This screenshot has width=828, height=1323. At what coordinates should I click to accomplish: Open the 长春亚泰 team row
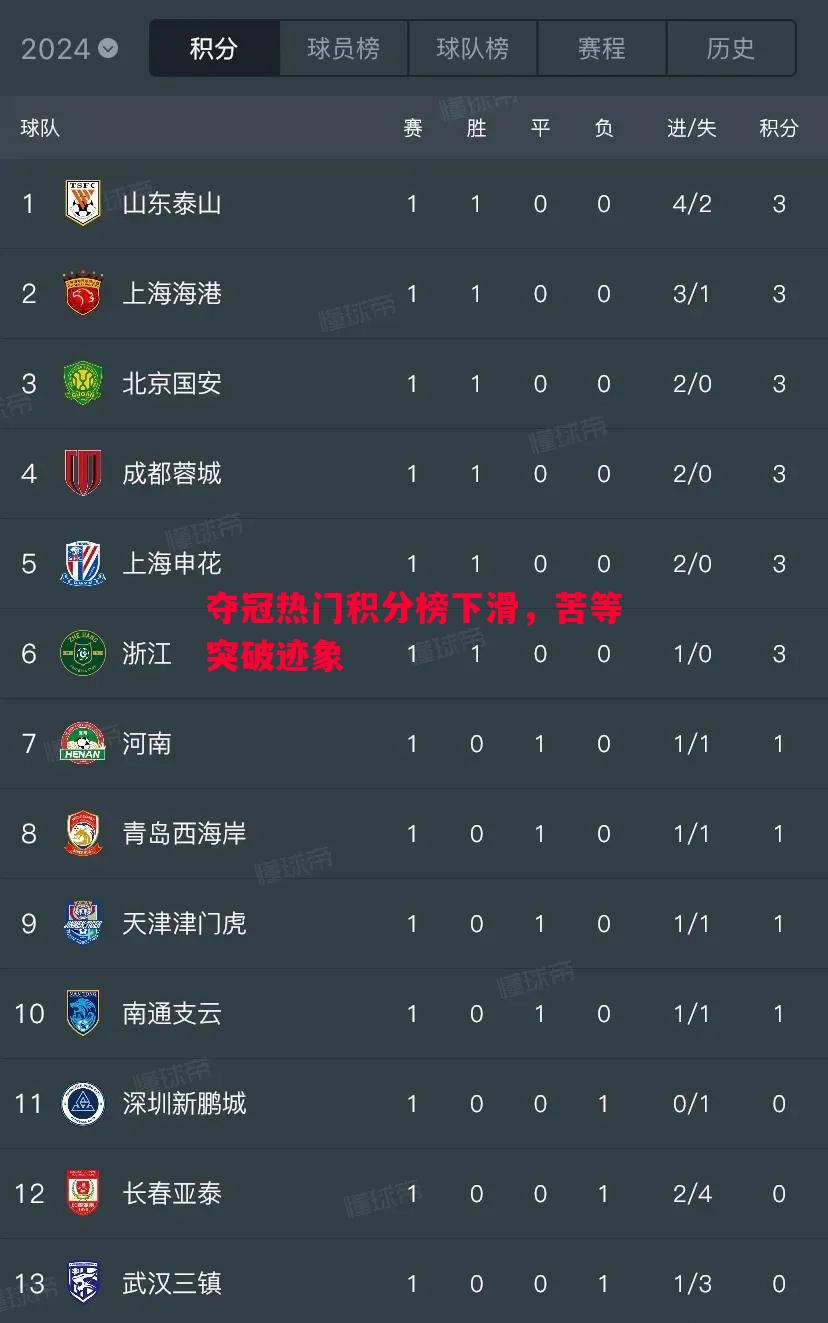coord(171,1194)
